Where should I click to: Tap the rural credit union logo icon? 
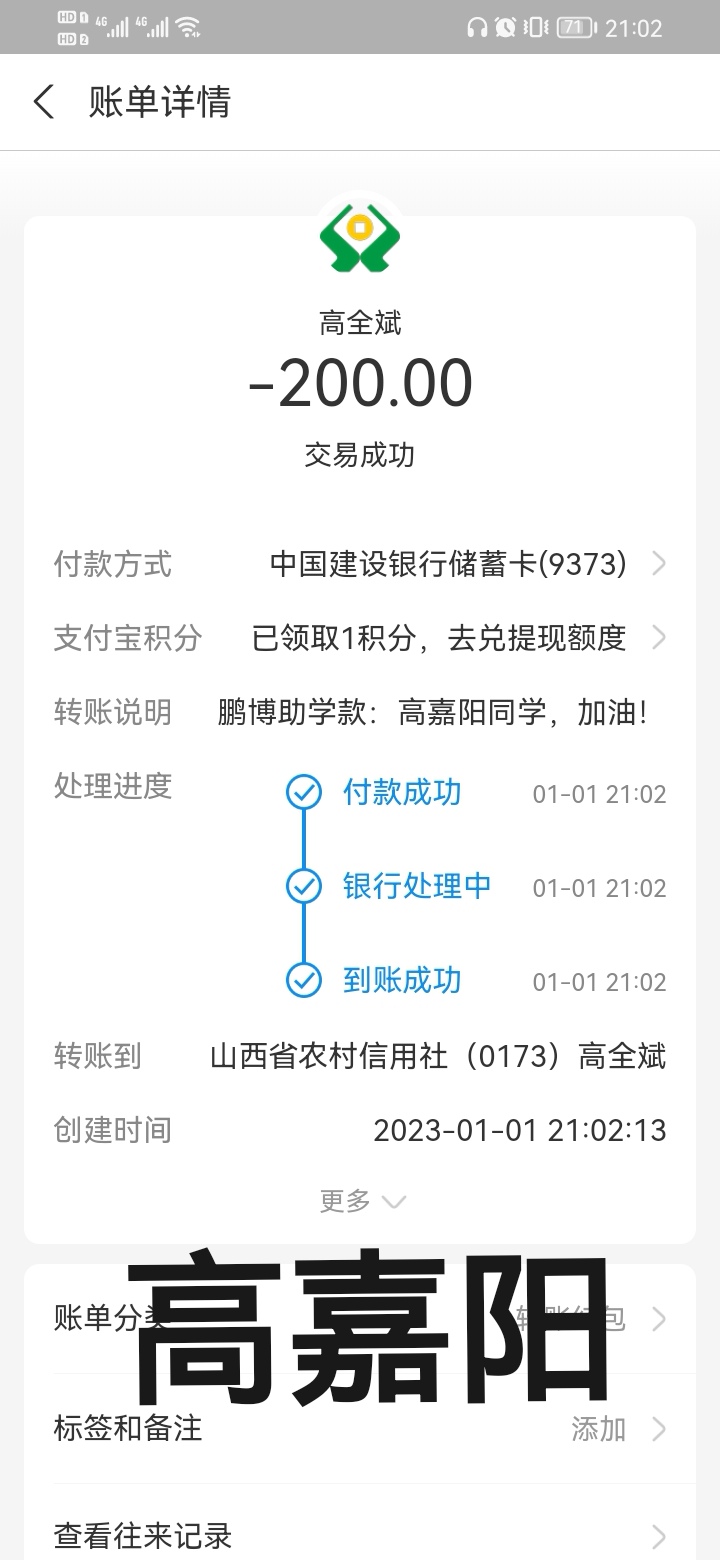[x=360, y=237]
